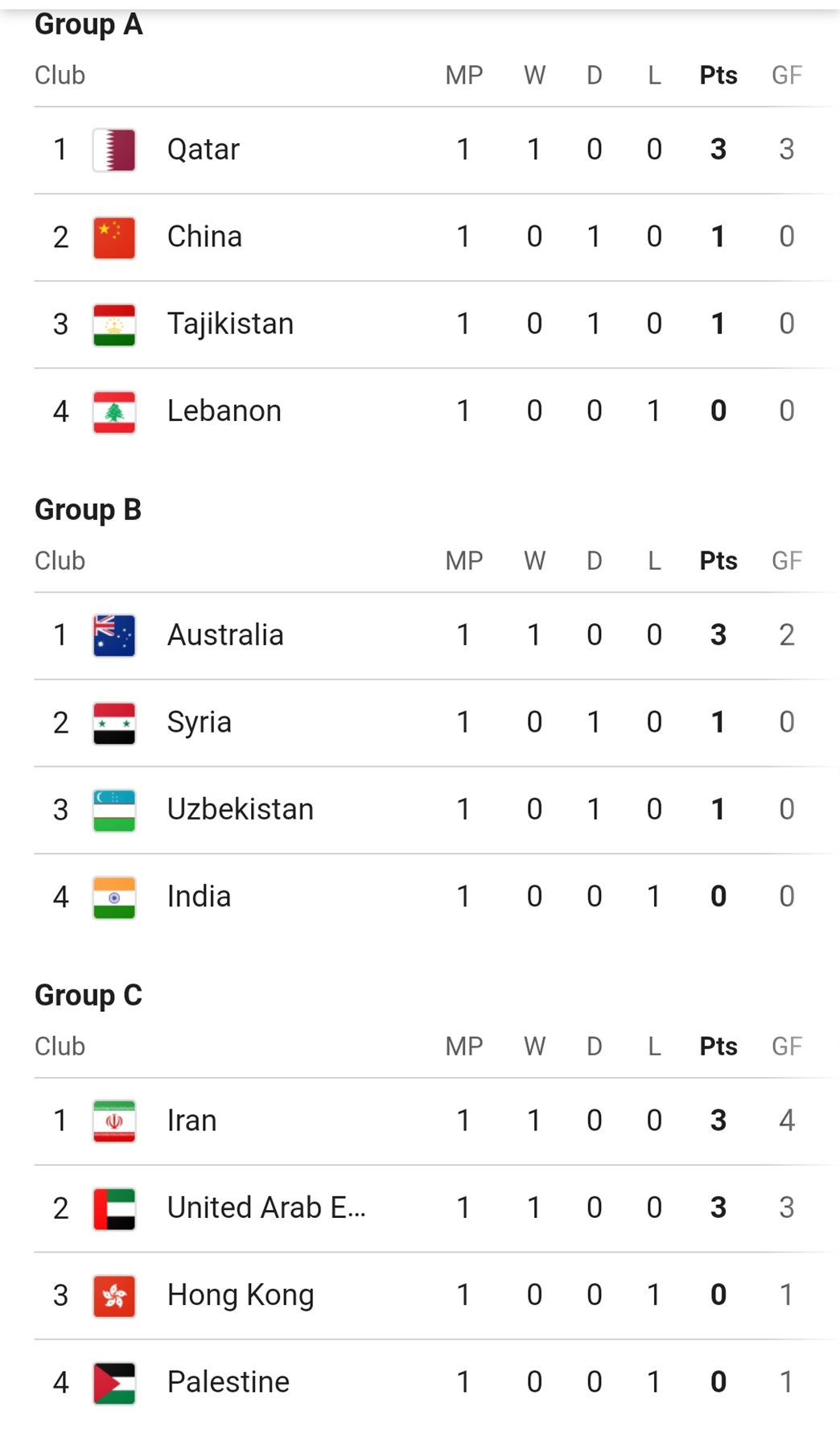The width and height of the screenshot is (840, 1449).
Task: Select Syria in the Group B standings
Action: [199, 722]
